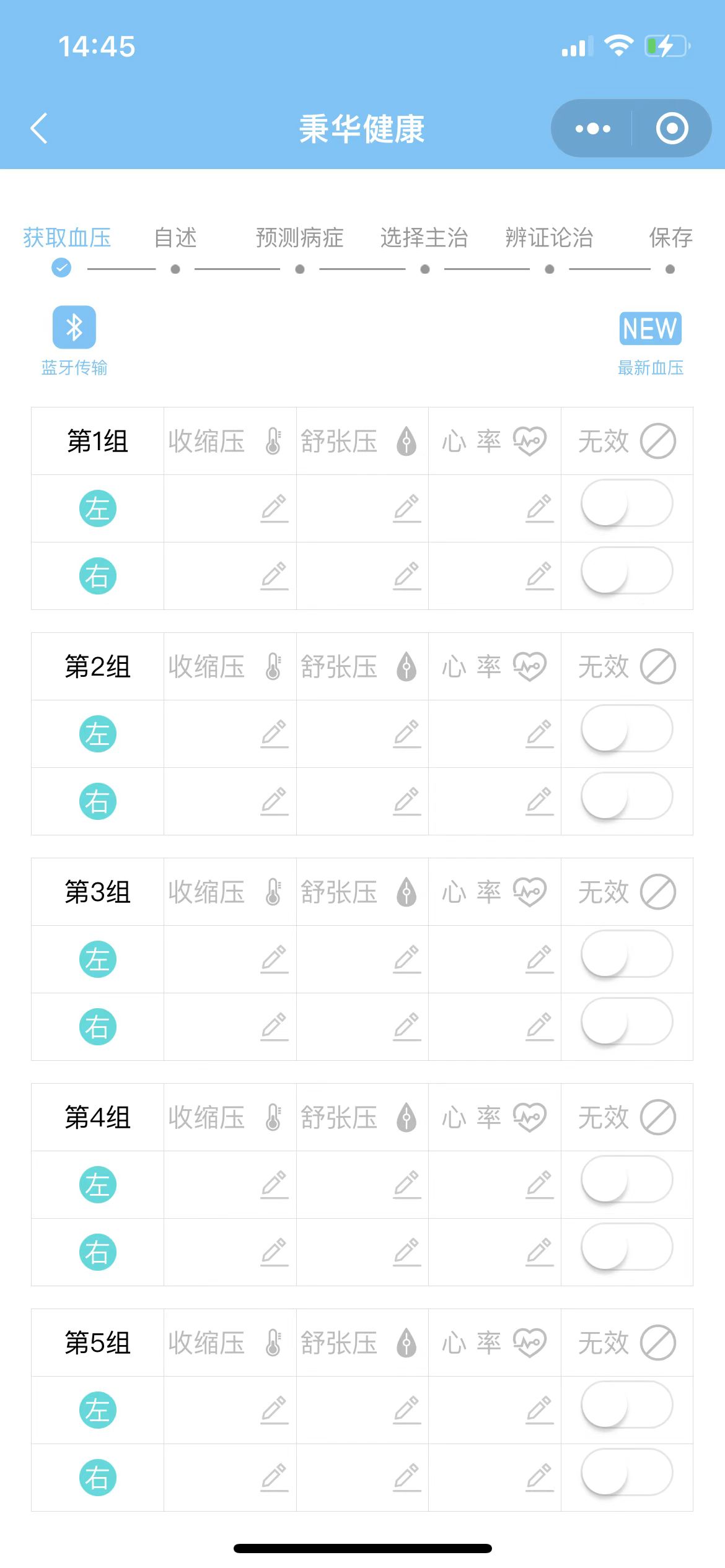725x1568 pixels.
Task: Switch on 无效 for group 4 right arm
Action: click(626, 1248)
